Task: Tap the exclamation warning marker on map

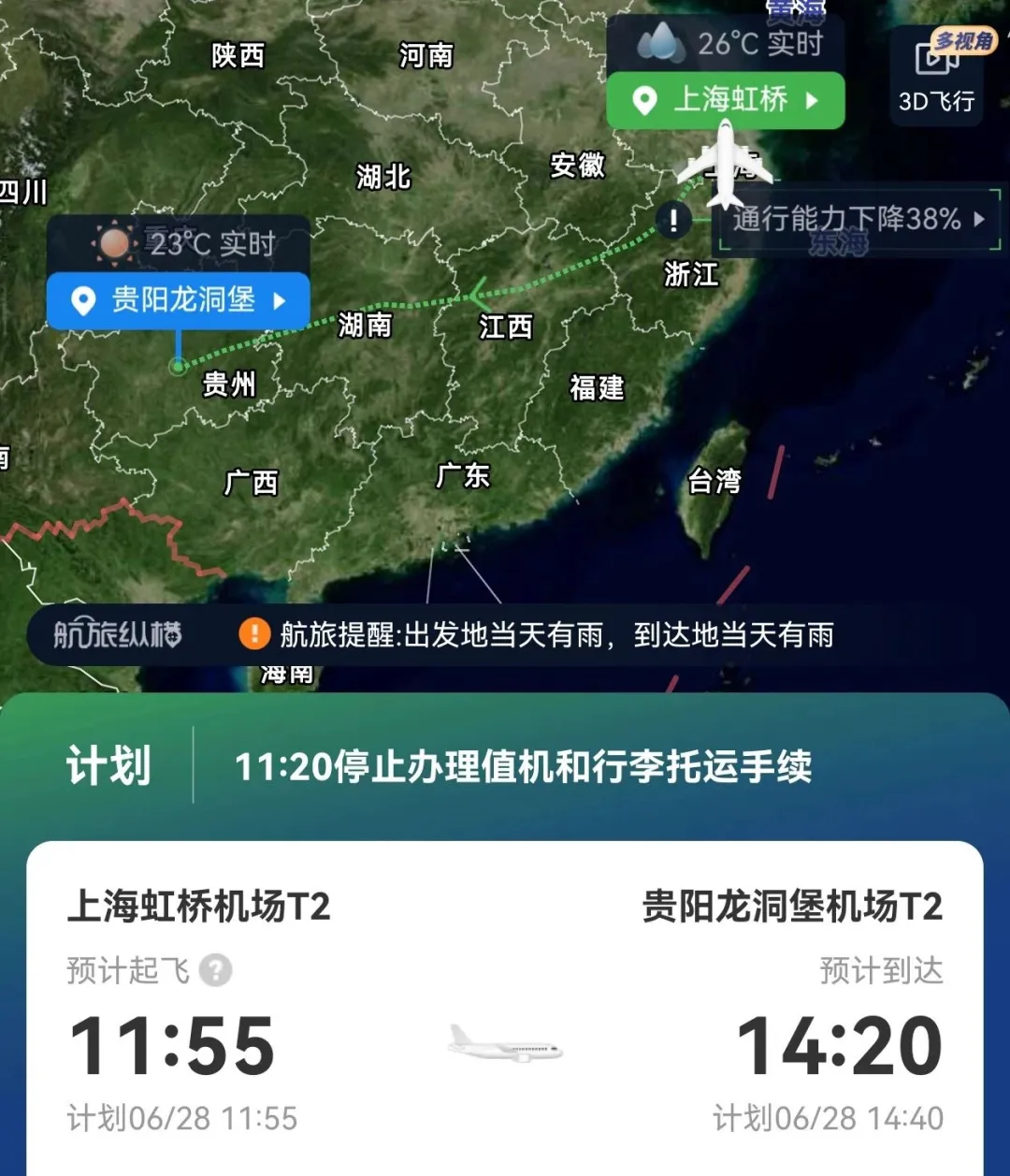Action: 672,221
